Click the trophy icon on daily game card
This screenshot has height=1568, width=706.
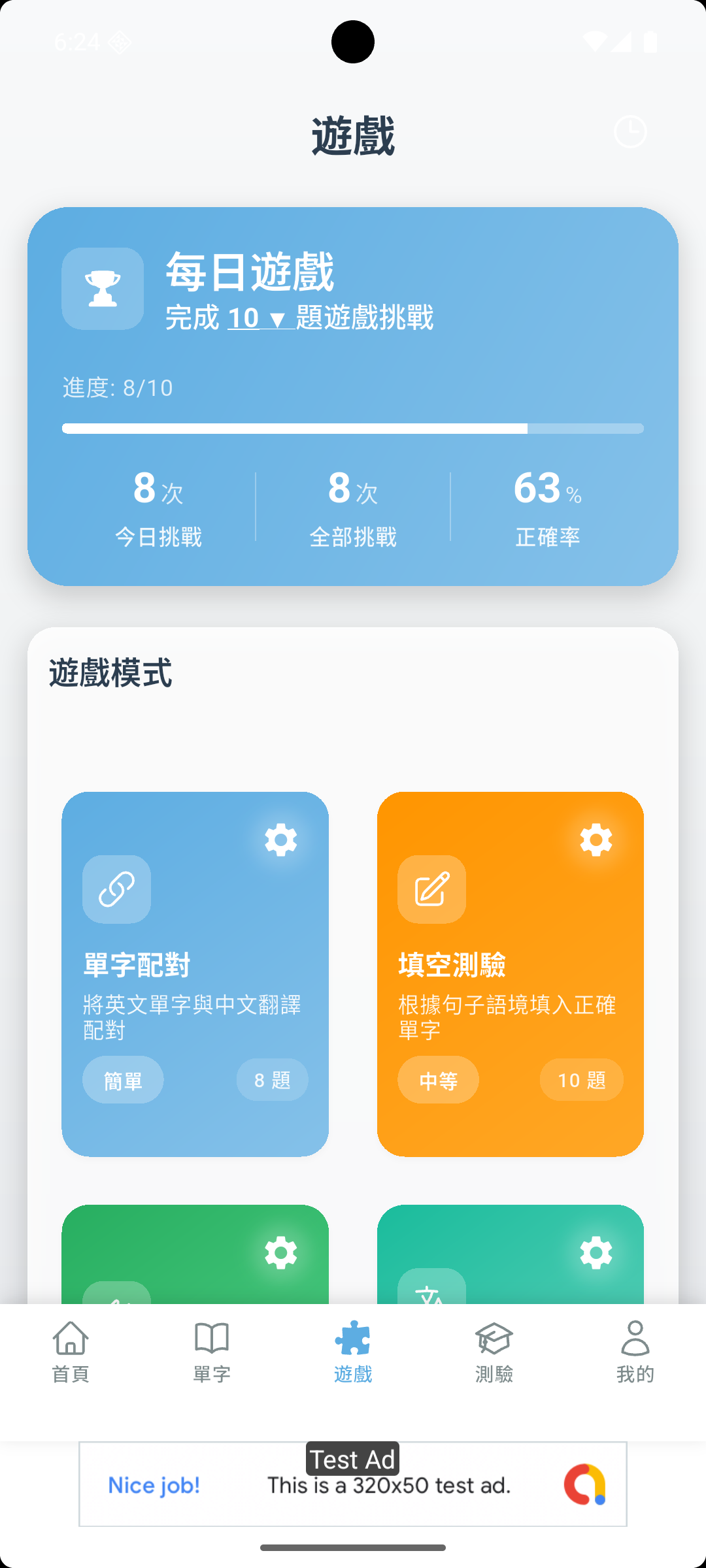pos(103,287)
